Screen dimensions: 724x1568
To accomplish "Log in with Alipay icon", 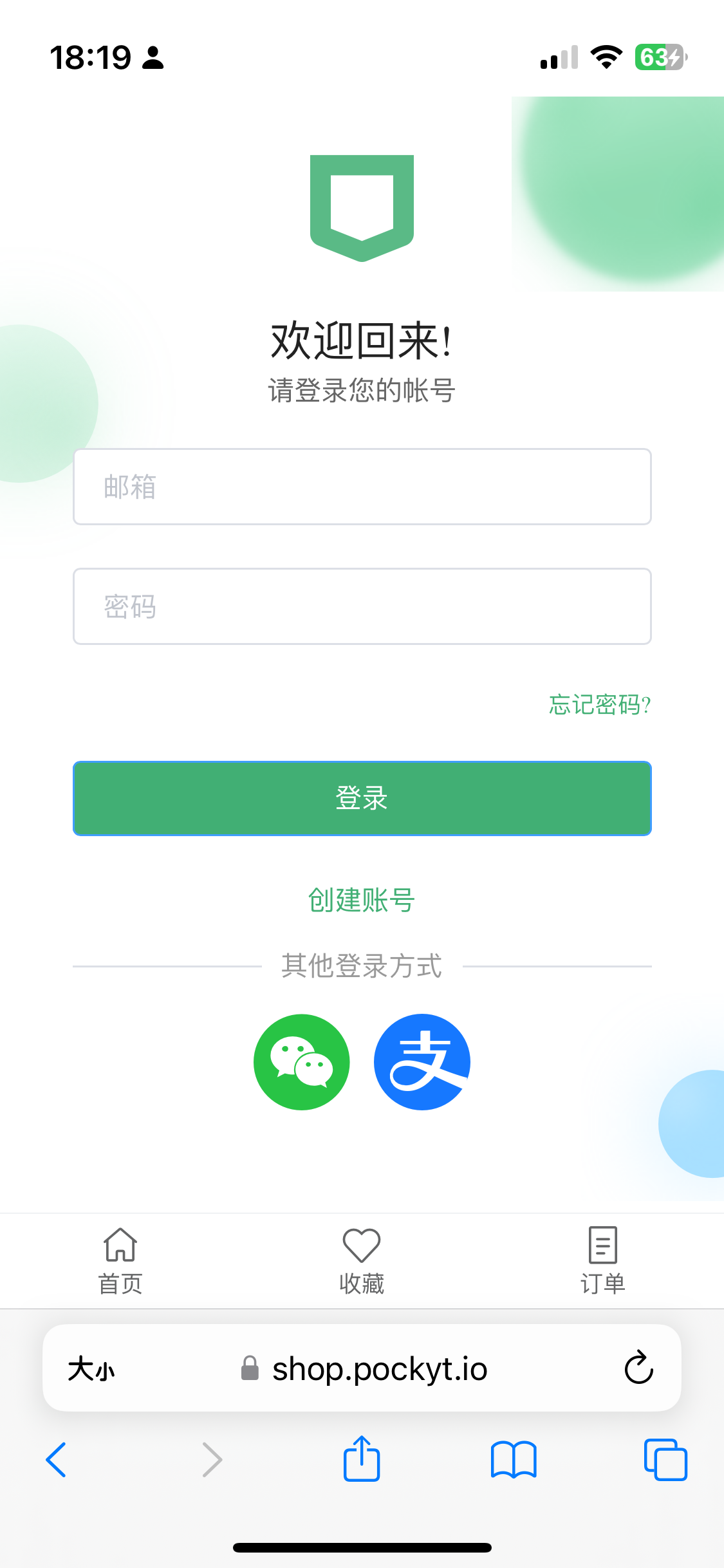I will [422, 1062].
